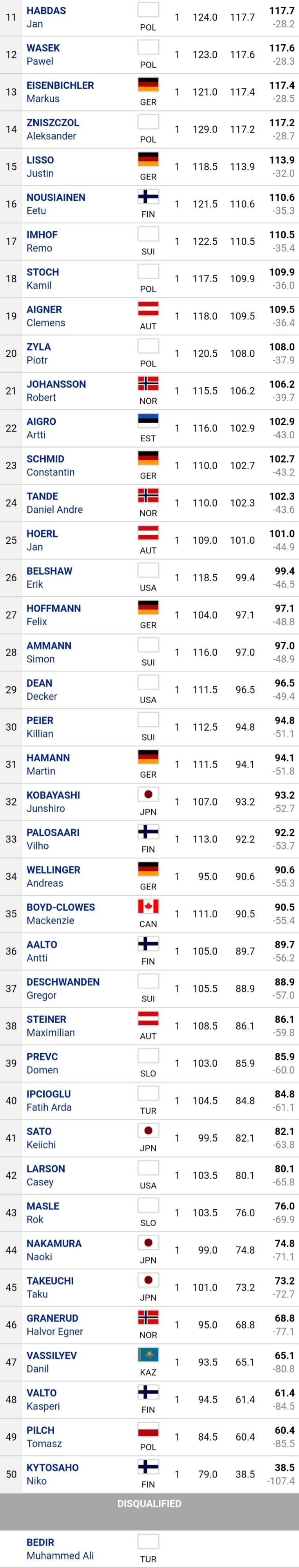Viewport: 299px width, 1568px height.
Task: Open Andreas Wellinger's athlete page
Action: (x=54, y=877)
